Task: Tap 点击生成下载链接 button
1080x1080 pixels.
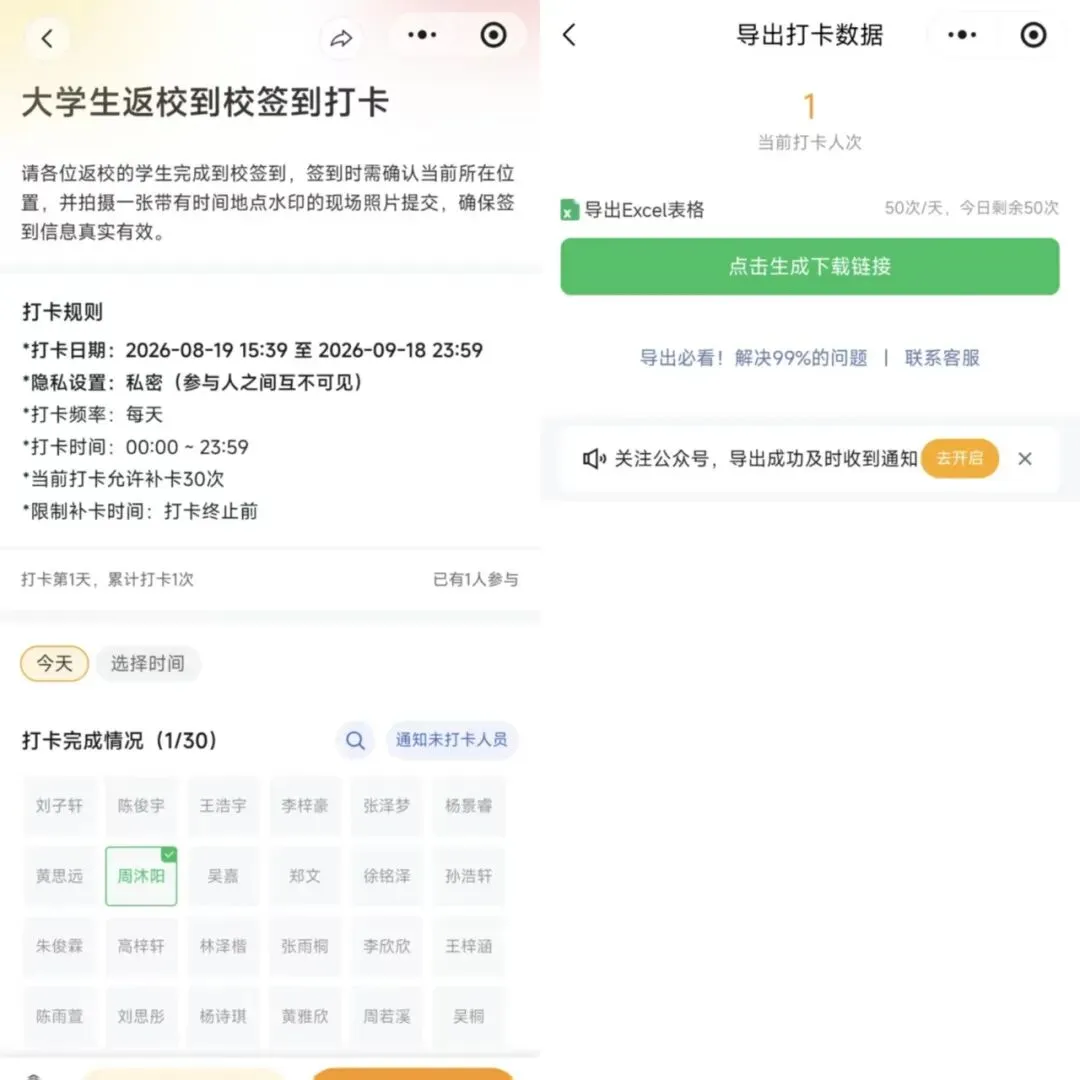Action: (809, 267)
